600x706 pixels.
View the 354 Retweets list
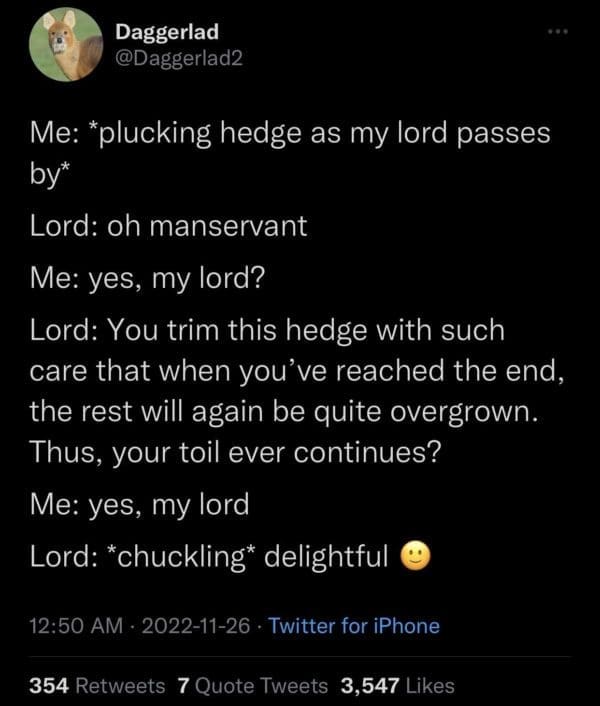98,685
